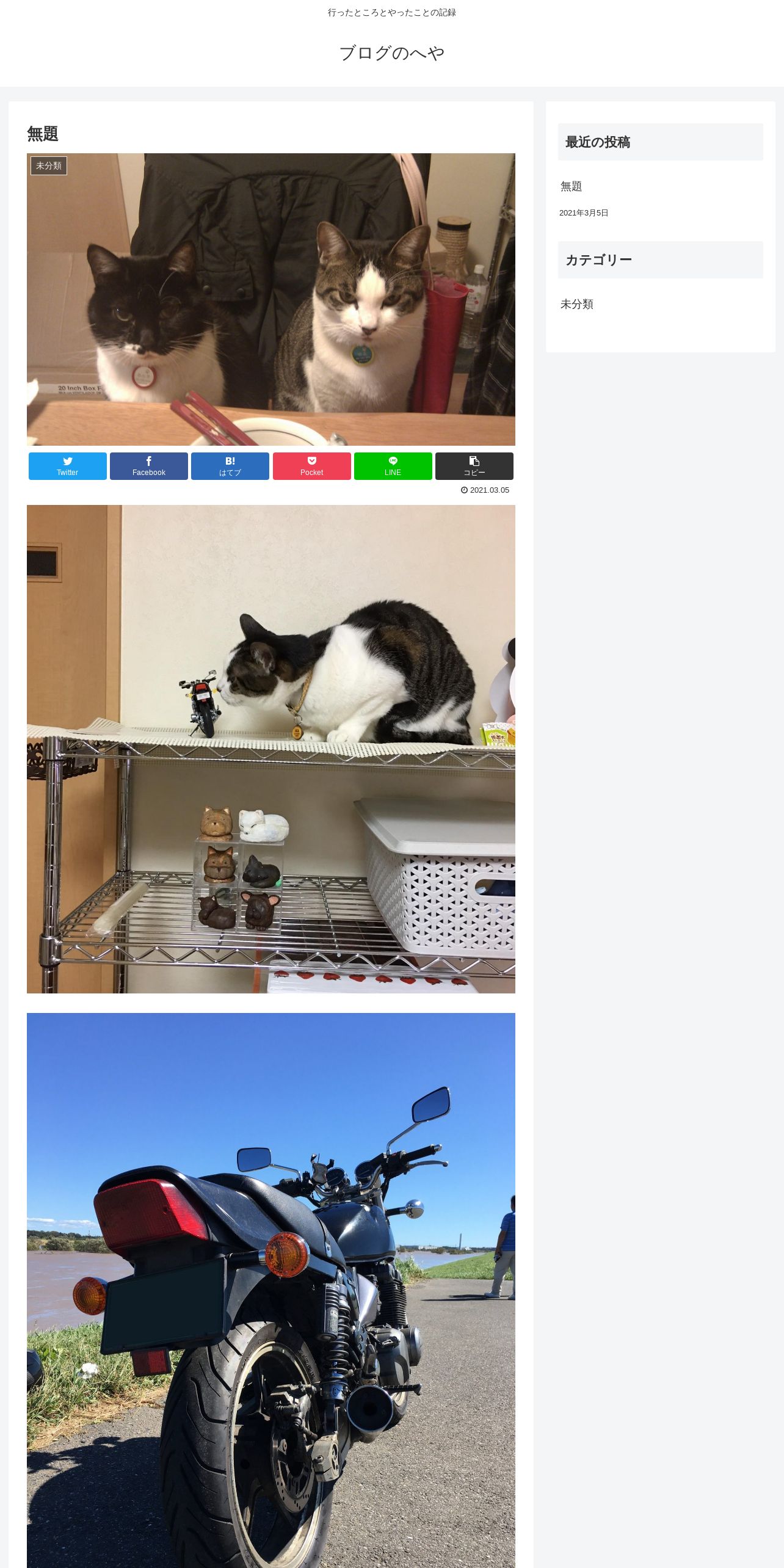
Task: Open the 未分類 category in the sidebar
Action: [x=577, y=304]
